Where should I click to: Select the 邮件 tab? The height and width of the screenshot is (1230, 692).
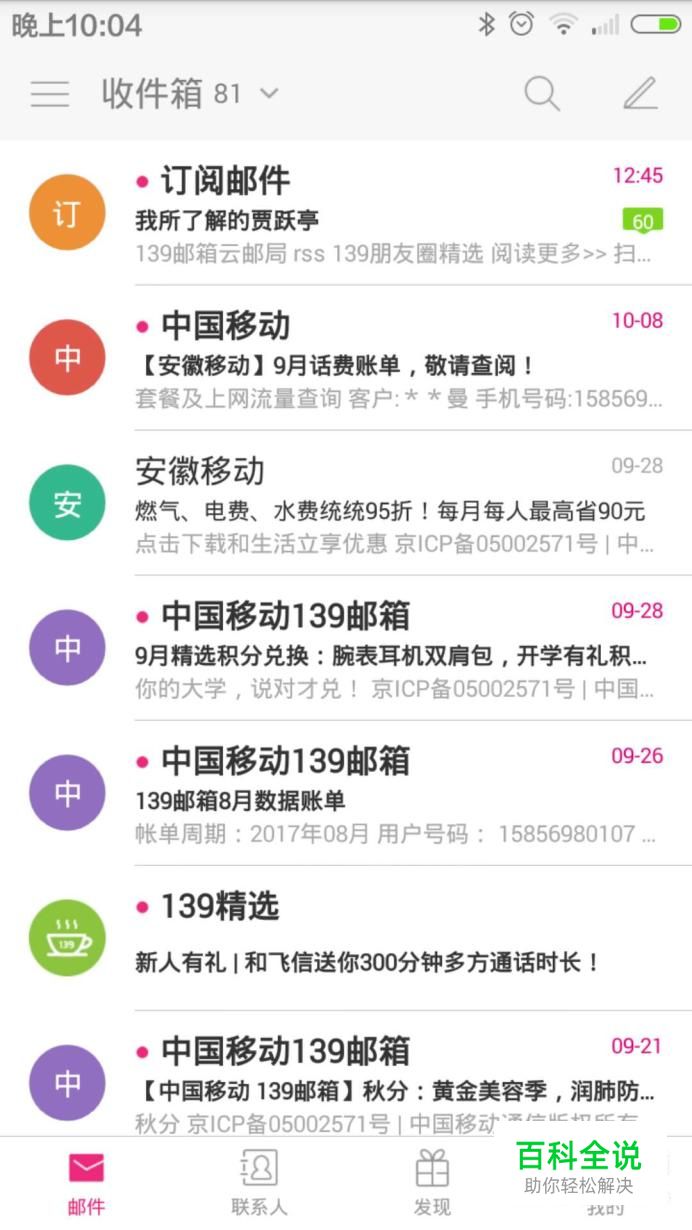tap(86, 1183)
